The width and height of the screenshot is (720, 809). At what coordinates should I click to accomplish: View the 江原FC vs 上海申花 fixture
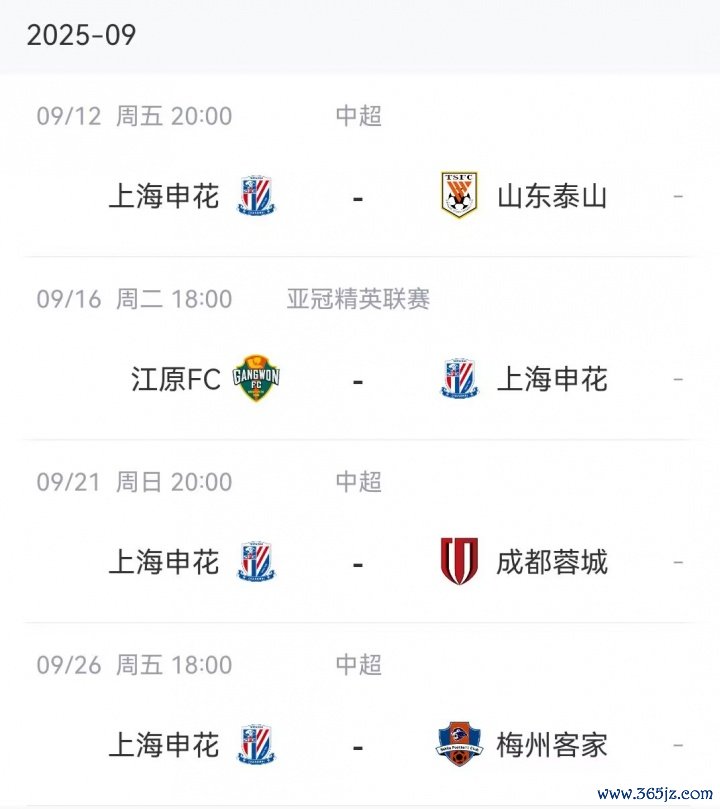click(358, 379)
